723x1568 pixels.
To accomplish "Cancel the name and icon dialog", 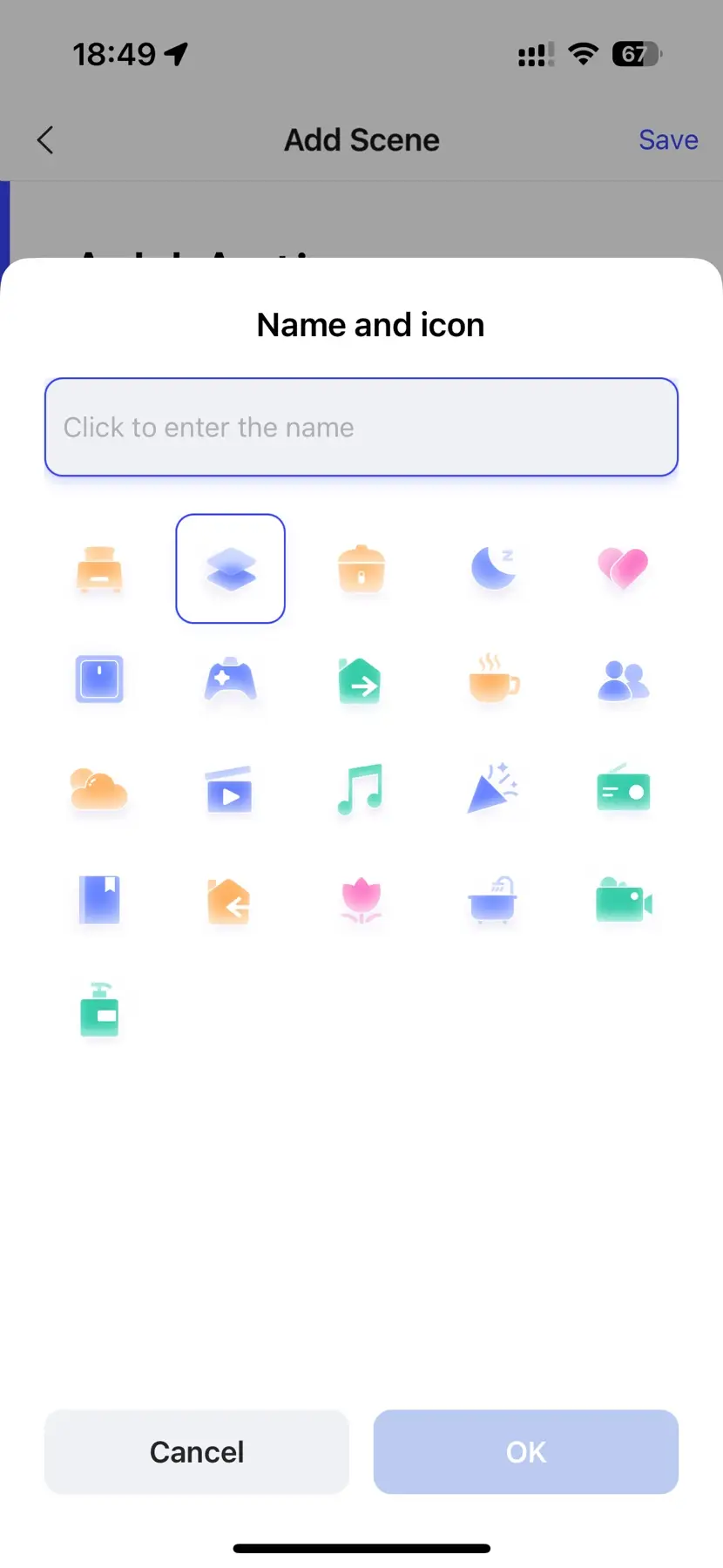I will click(x=197, y=1452).
